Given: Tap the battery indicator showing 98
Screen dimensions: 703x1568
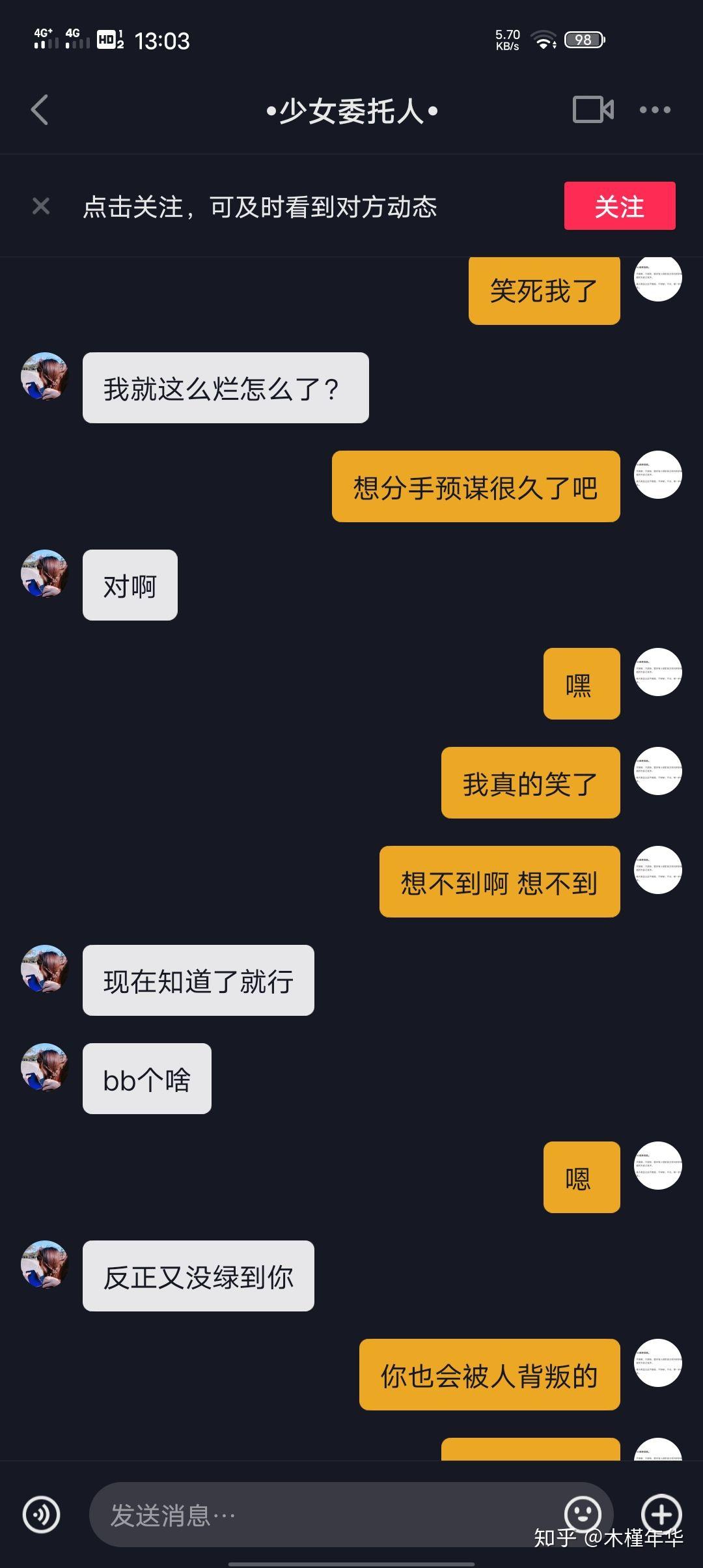Looking at the screenshot, I should click(x=583, y=39).
